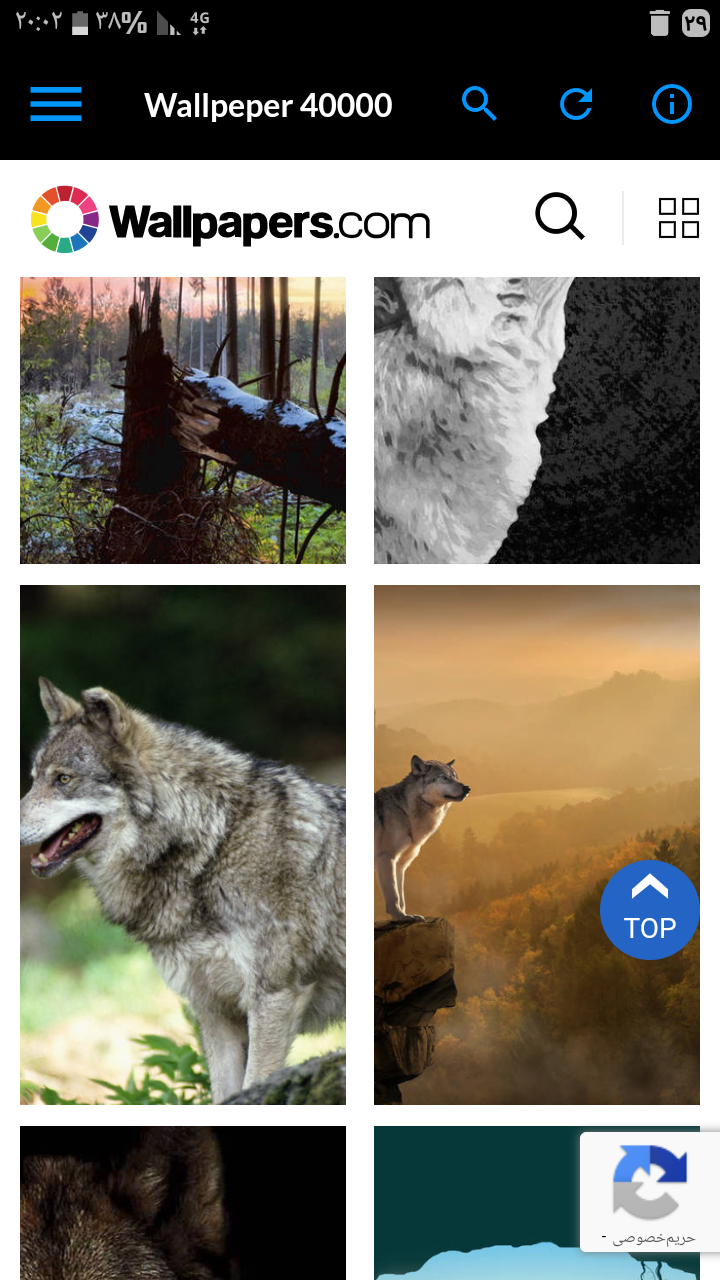Screen dimensions: 720x1280
Task: Open the info icon in app bar
Action: [x=671, y=104]
